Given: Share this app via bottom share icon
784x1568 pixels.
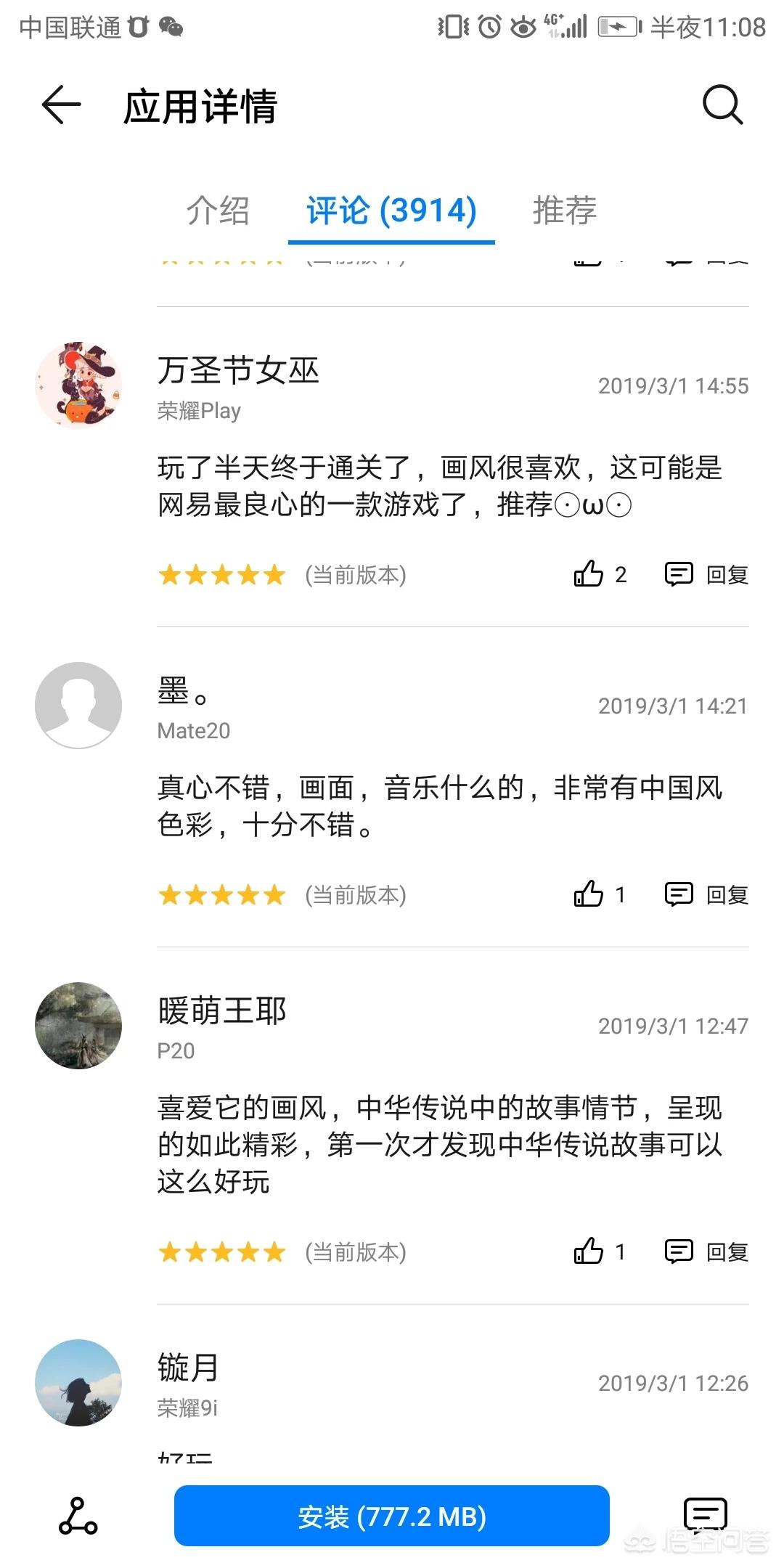Looking at the screenshot, I should pos(78,1516).
